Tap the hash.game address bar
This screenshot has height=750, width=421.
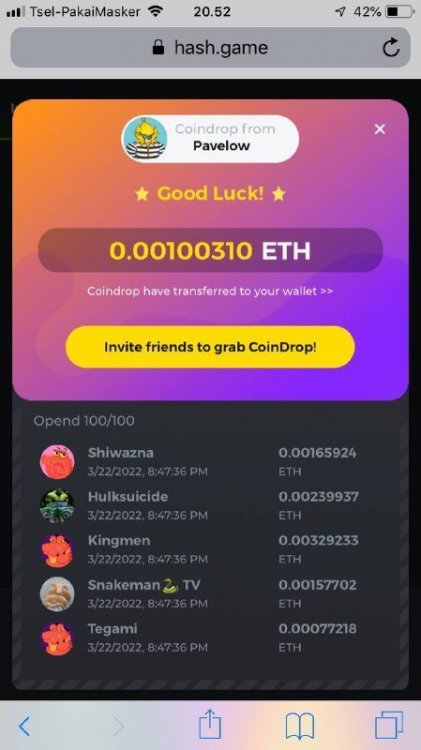tap(210, 47)
